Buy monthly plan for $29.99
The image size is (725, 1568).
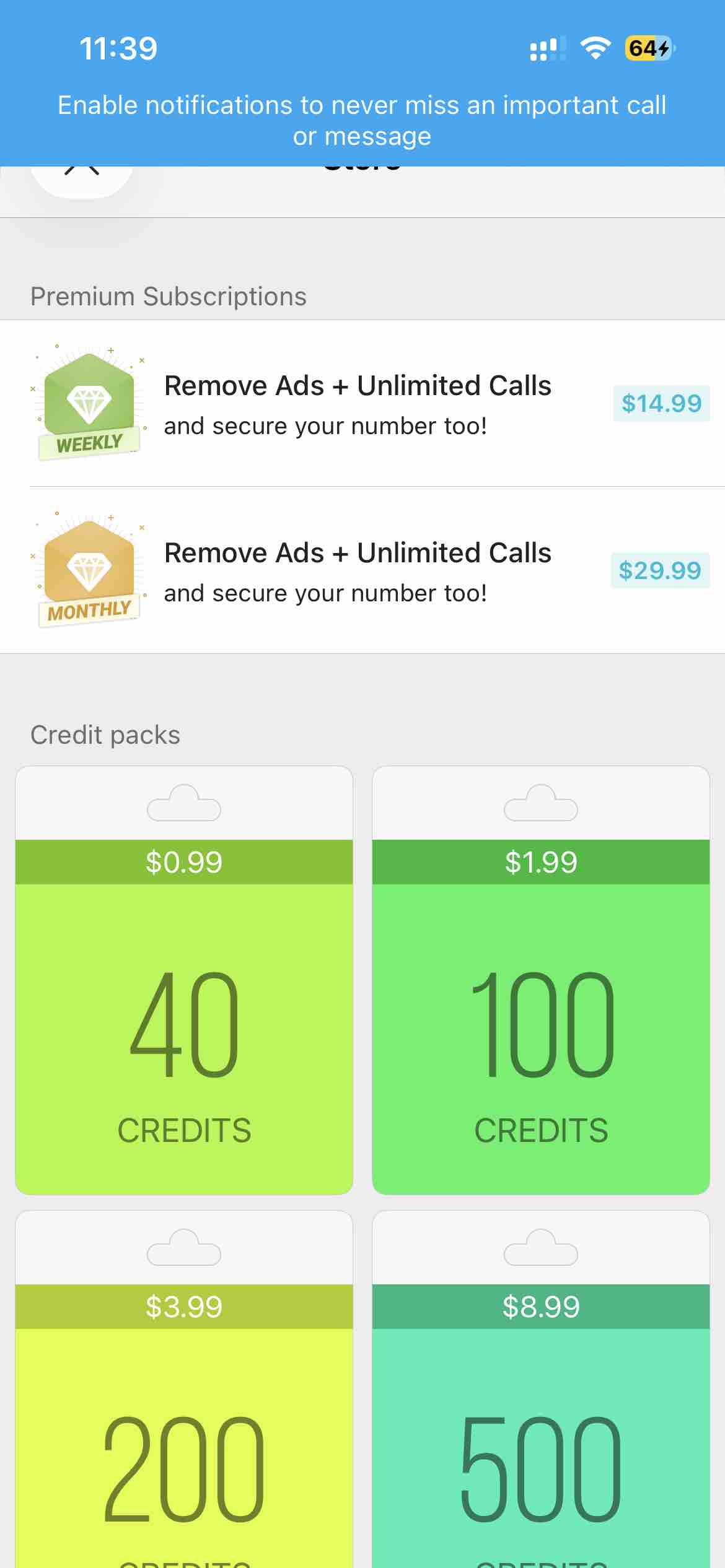click(659, 571)
